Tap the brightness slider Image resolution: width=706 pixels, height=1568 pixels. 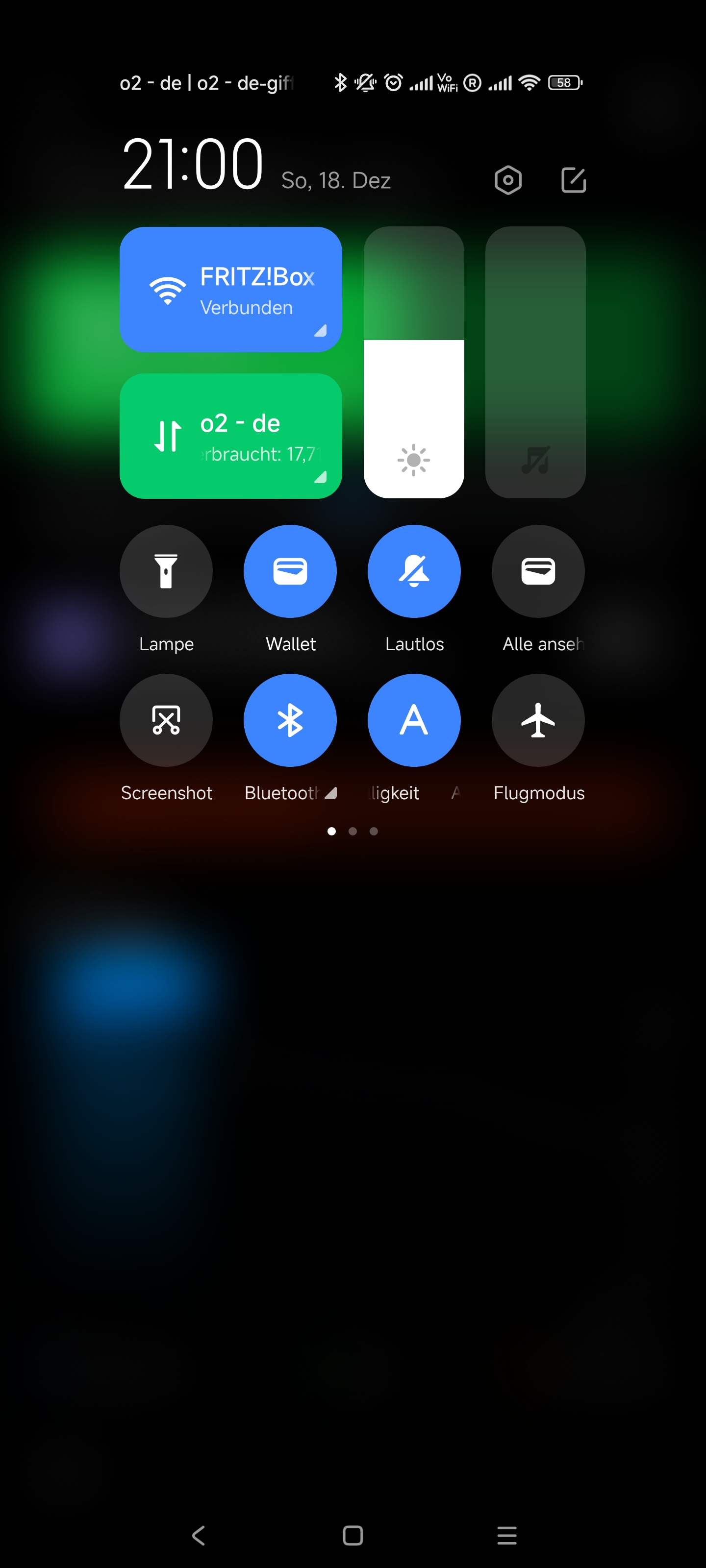(414, 362)
